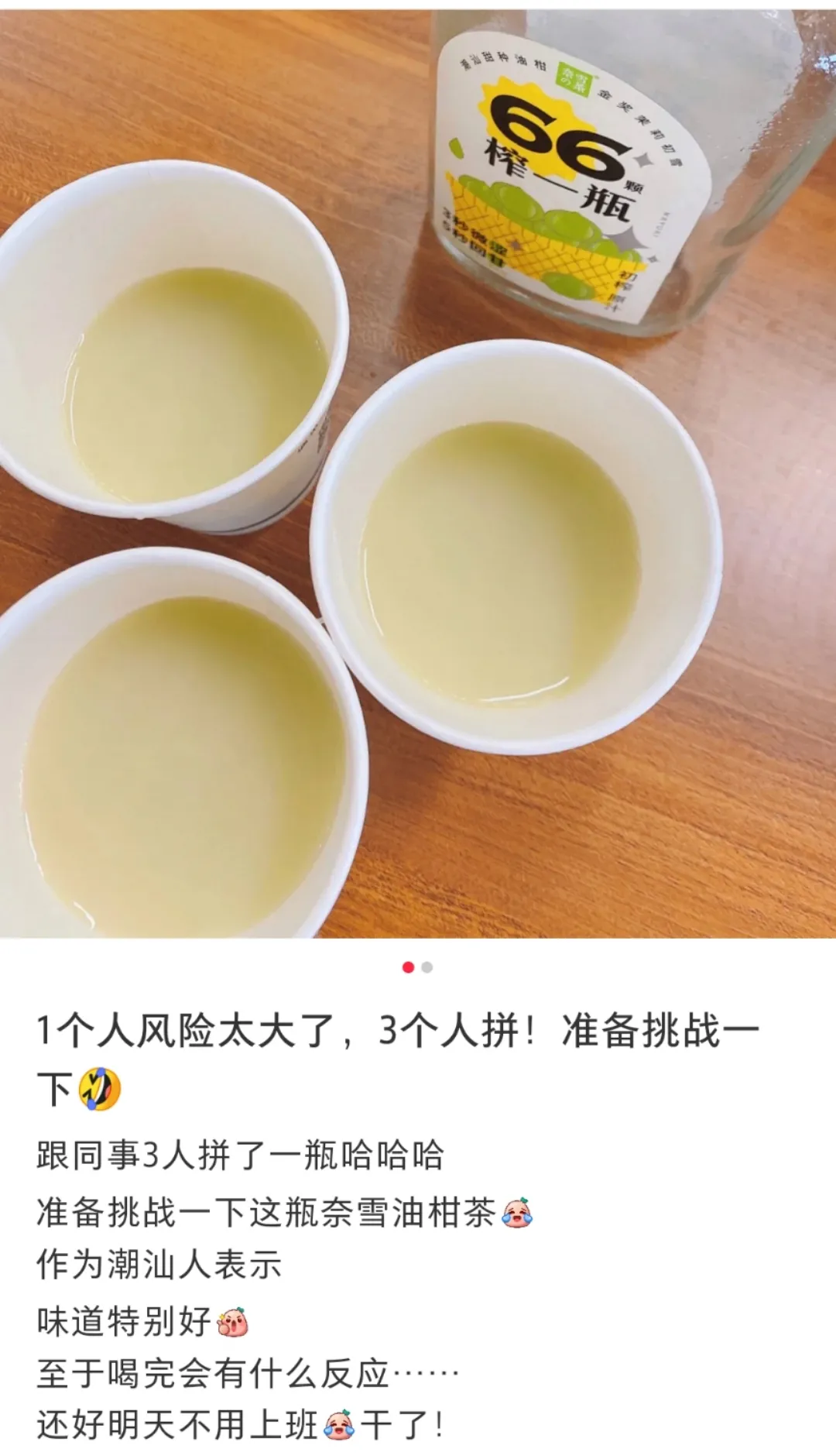Open the cups photo in full view
This screenshot has width=836, height=1456.
pyautogui.click(x=418, y=472)
